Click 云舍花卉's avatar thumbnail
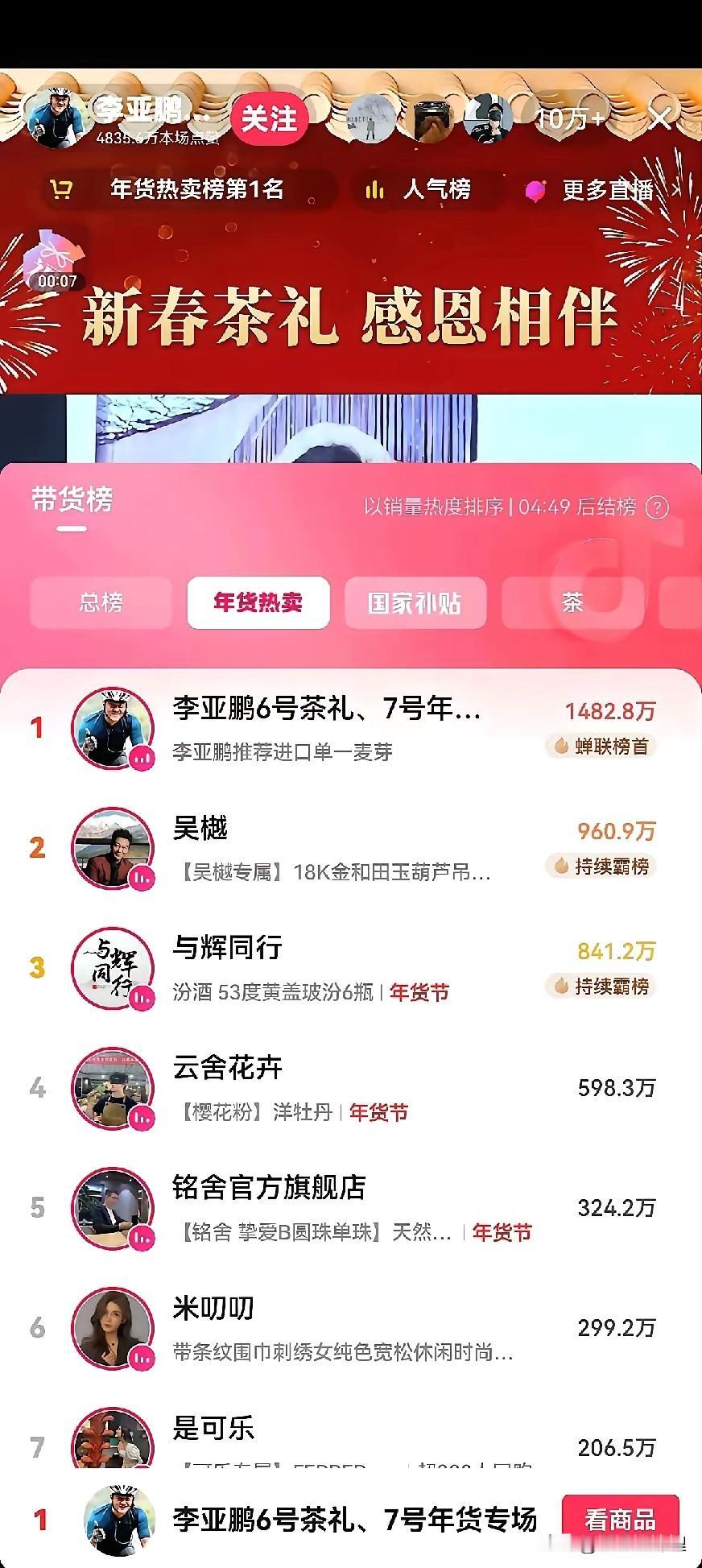The image size is (702, 1568). click(113, 1089)
